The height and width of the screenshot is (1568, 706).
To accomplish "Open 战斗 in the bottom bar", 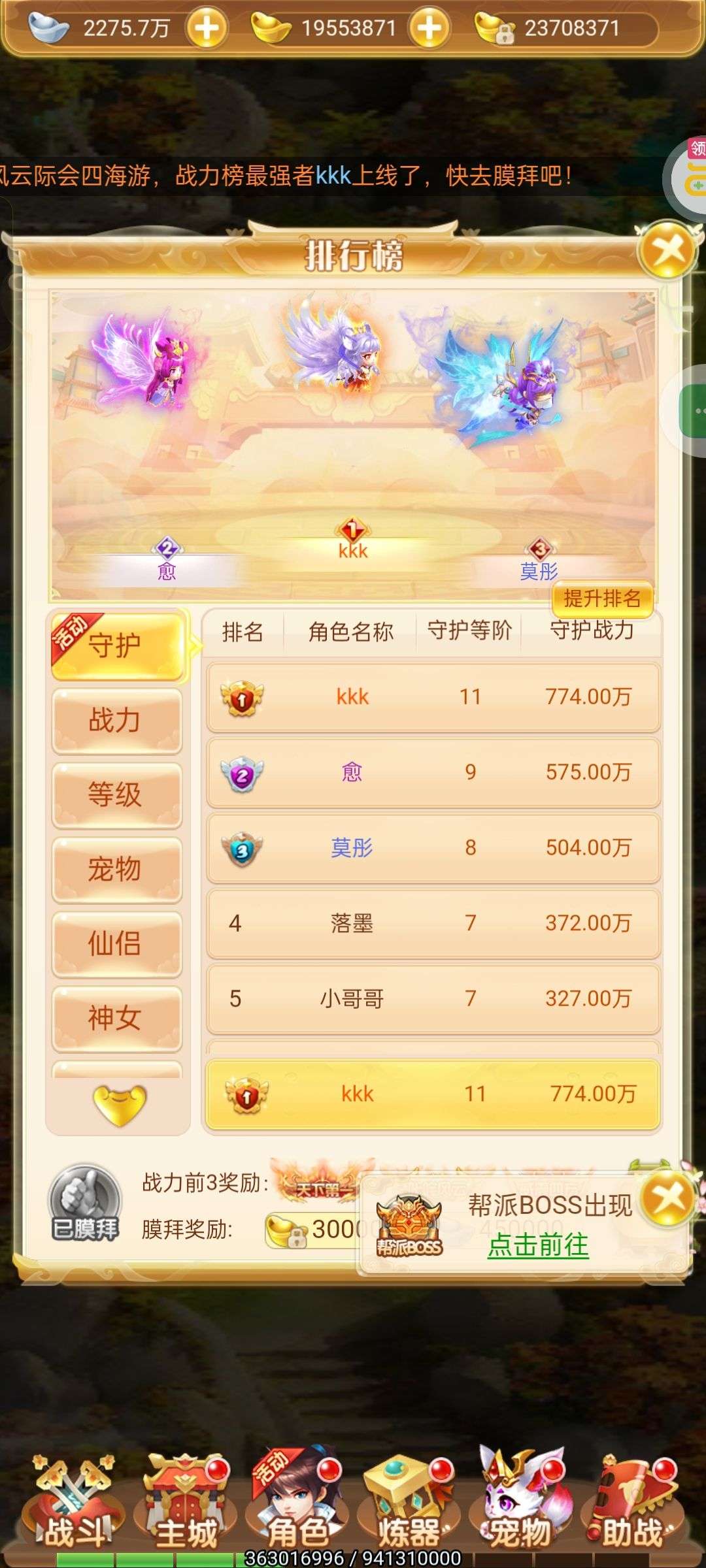I will 72,1509.
